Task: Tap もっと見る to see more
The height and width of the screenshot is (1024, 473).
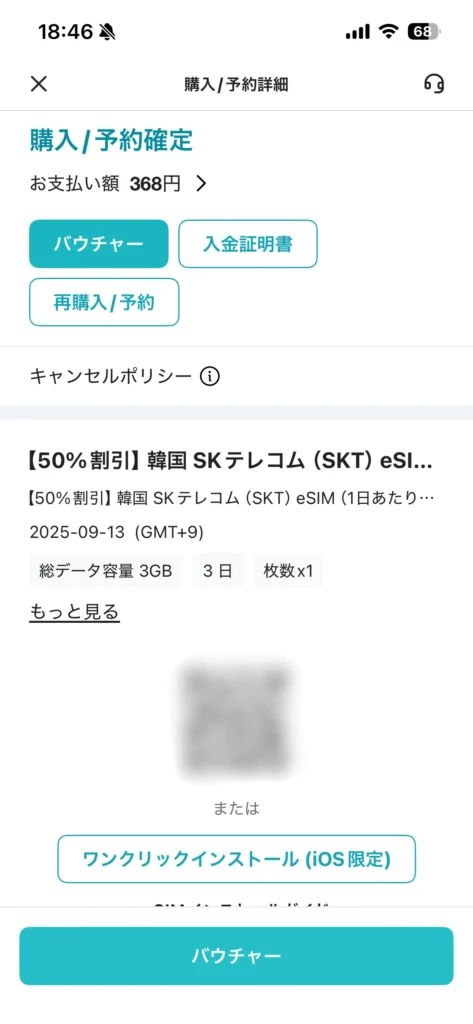Action: [x=74, y=611]
